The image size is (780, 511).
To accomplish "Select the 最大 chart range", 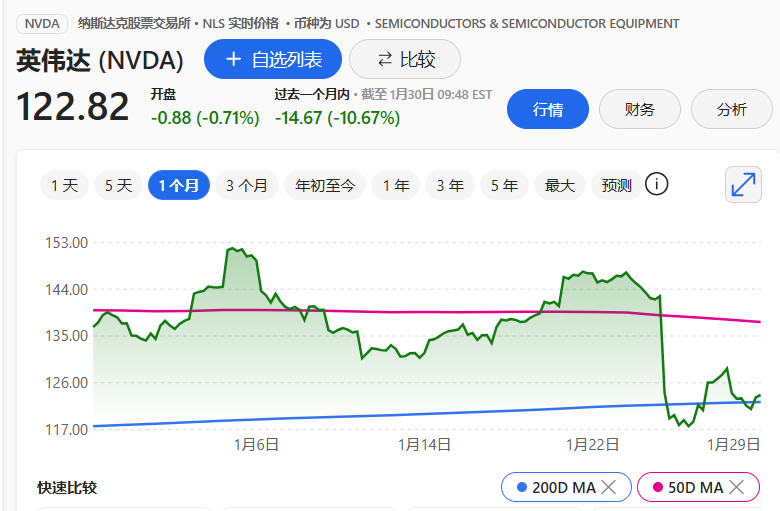I will click(560, 185).
